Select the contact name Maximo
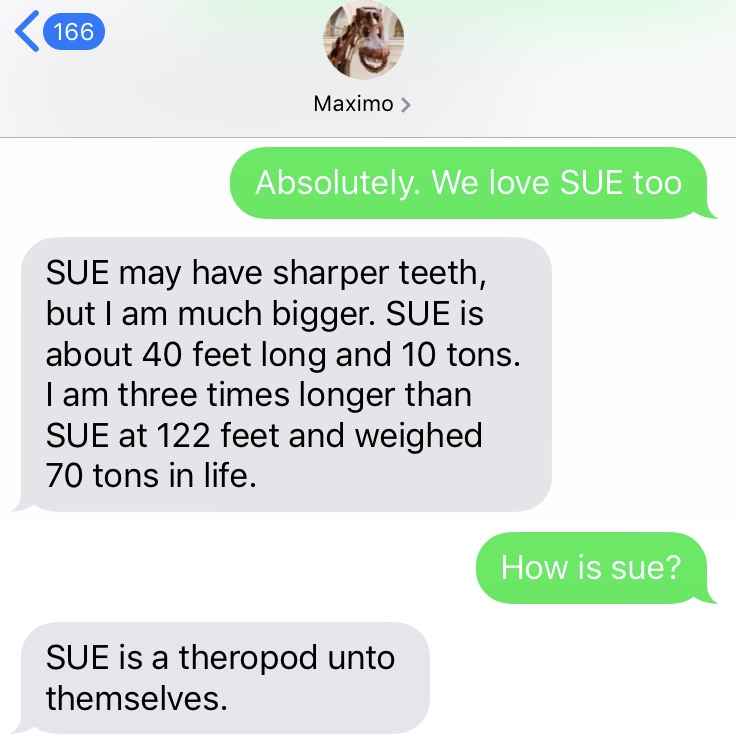The width and height of the screenshot is (736, 737). (x=353, y=104)
